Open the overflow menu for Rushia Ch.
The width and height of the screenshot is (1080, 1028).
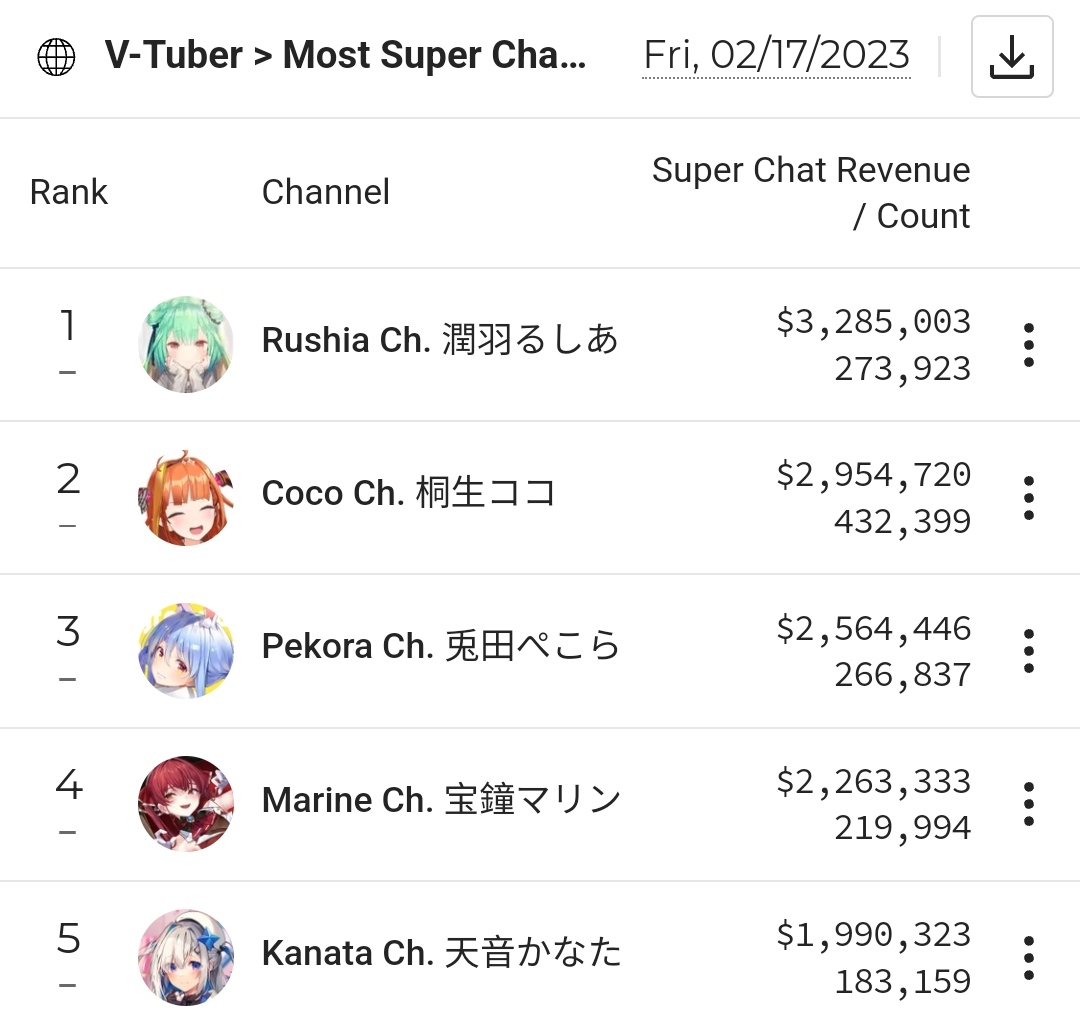(1028, 345)
